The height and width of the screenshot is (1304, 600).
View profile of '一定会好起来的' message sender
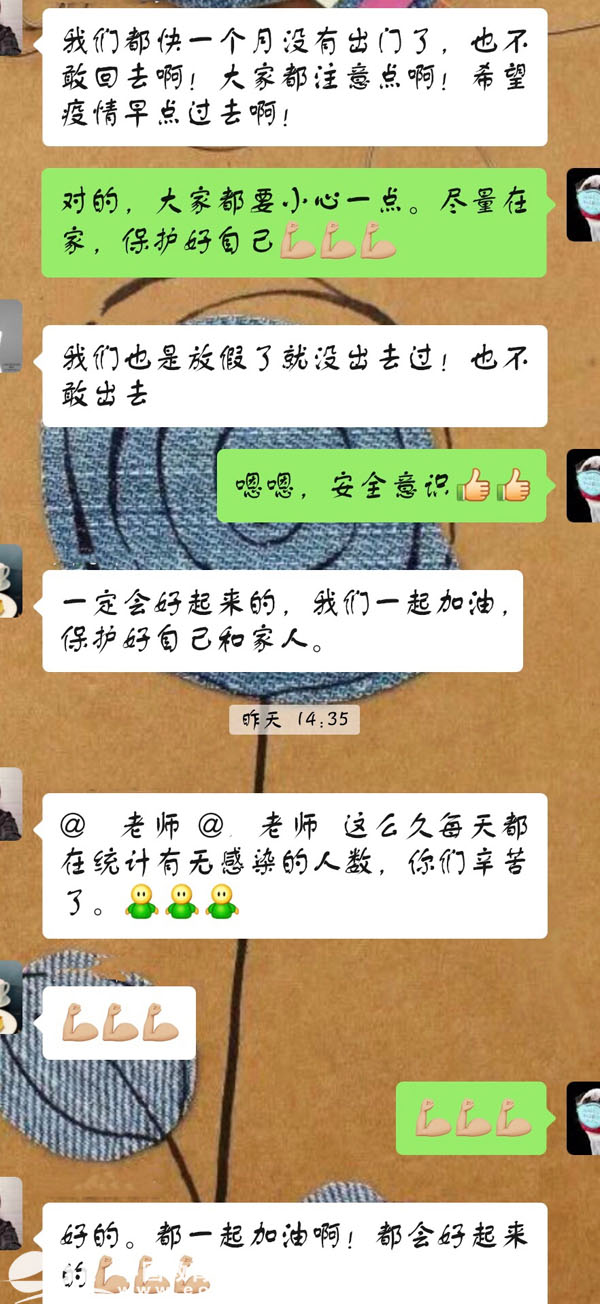click(10, 581)
